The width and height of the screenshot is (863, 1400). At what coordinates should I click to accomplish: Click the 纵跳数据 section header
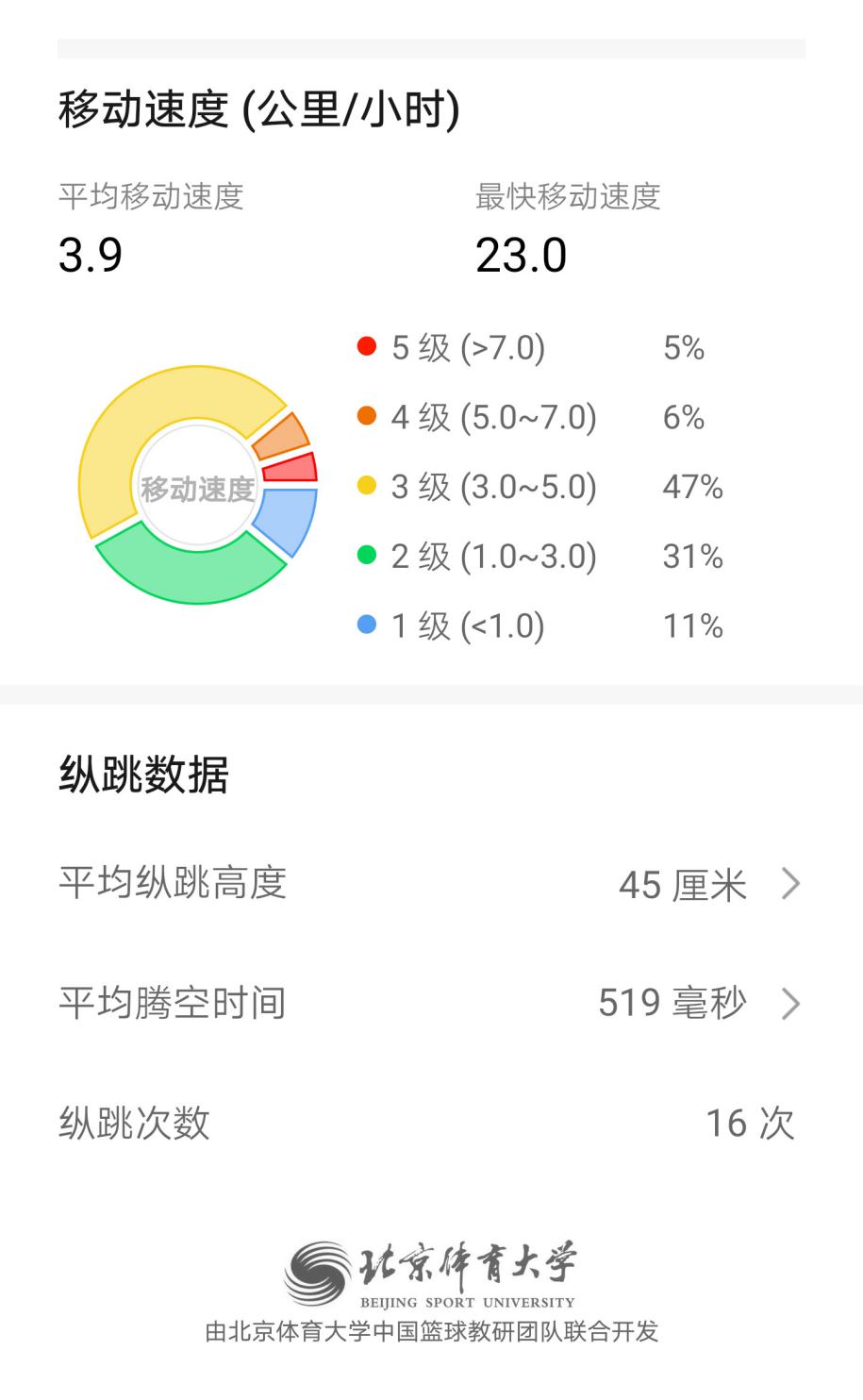tap(141, 774)
